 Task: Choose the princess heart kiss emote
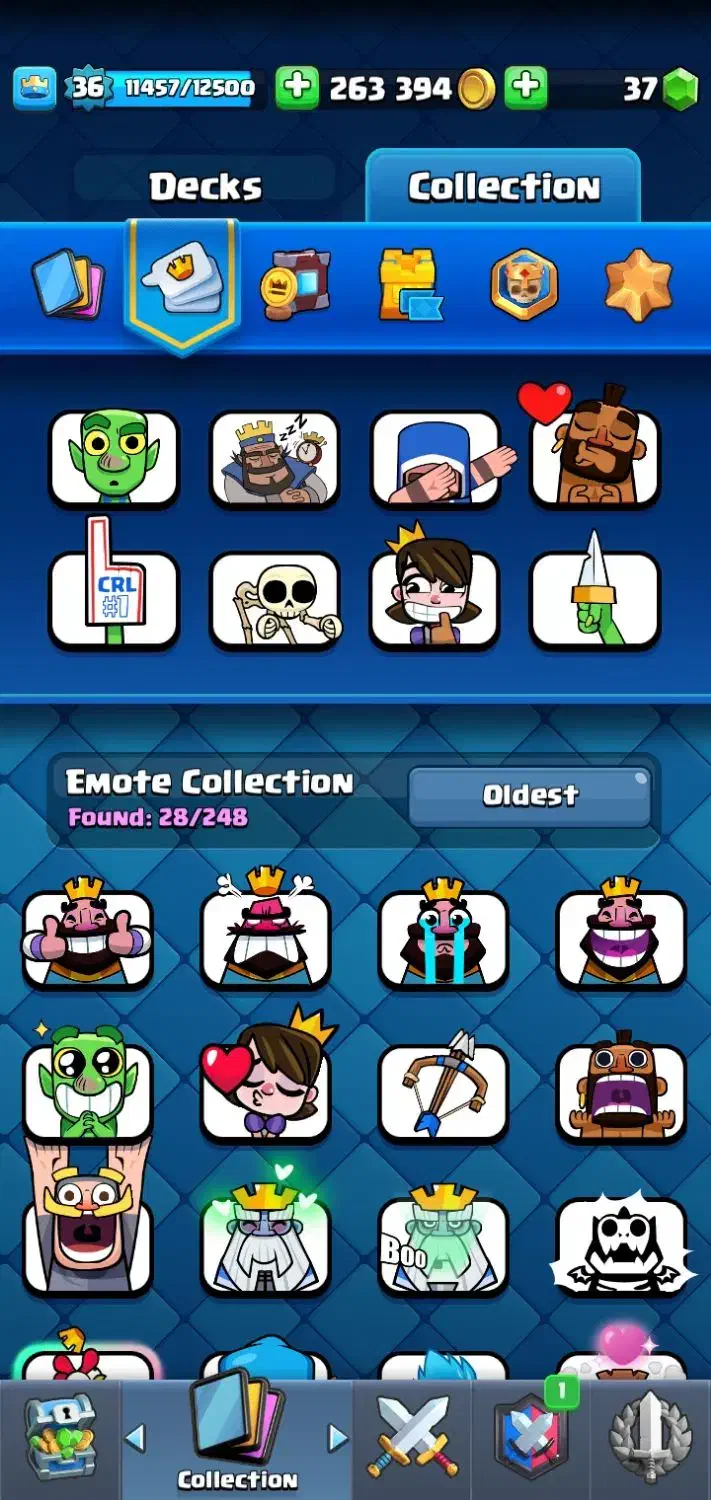pos(265,1090)
